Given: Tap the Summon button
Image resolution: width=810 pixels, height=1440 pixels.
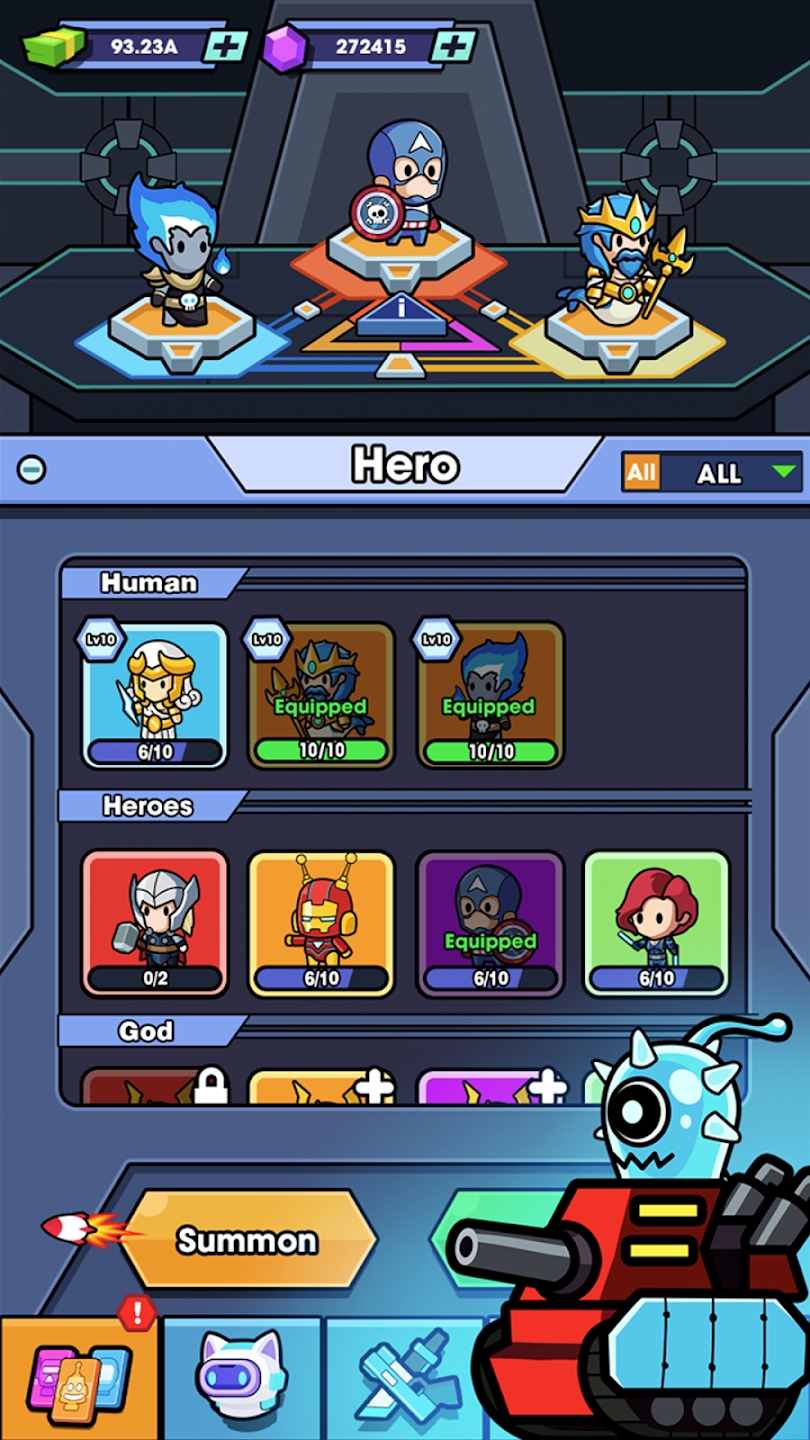Looking at the screenshot, I should coord(247,1240).
